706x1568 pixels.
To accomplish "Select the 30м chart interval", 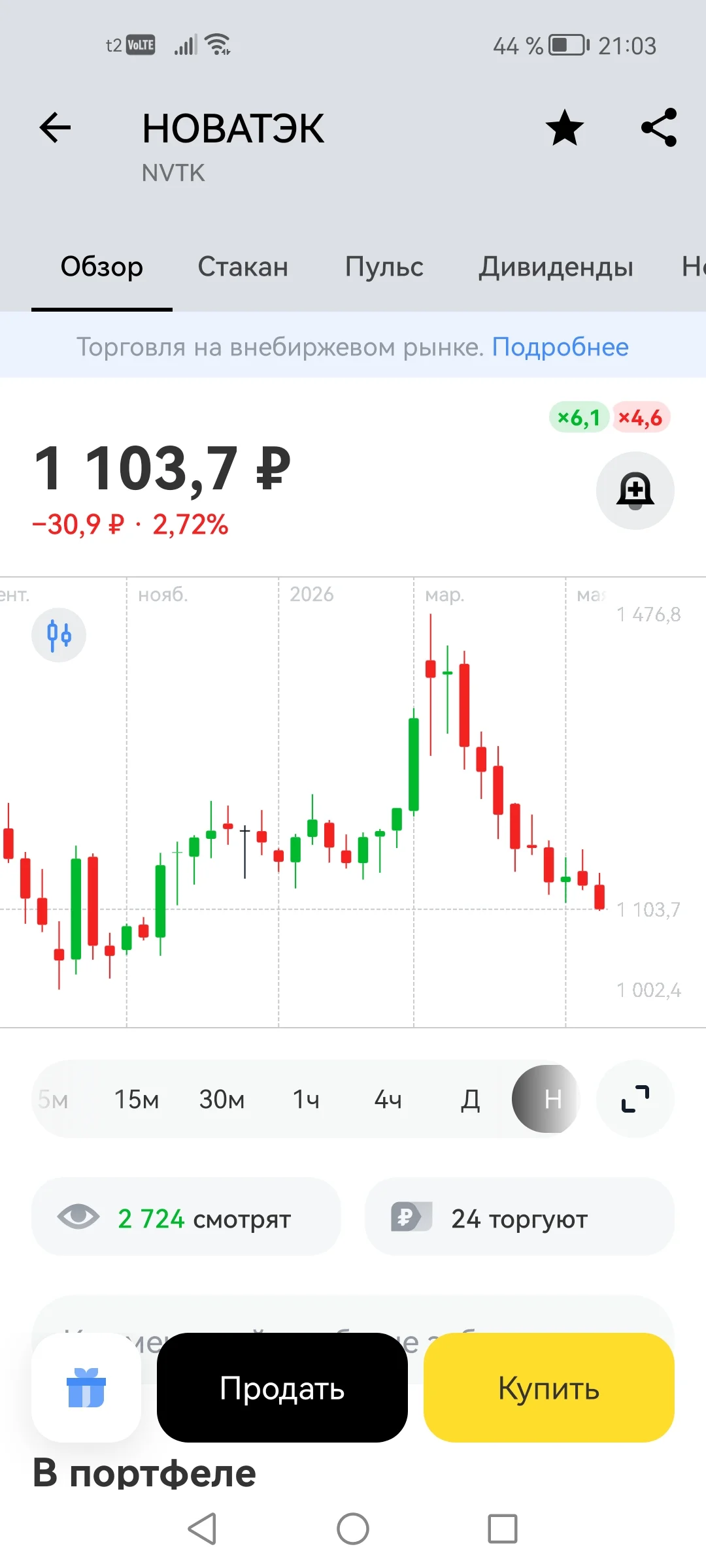I will tap(222, 1100).
